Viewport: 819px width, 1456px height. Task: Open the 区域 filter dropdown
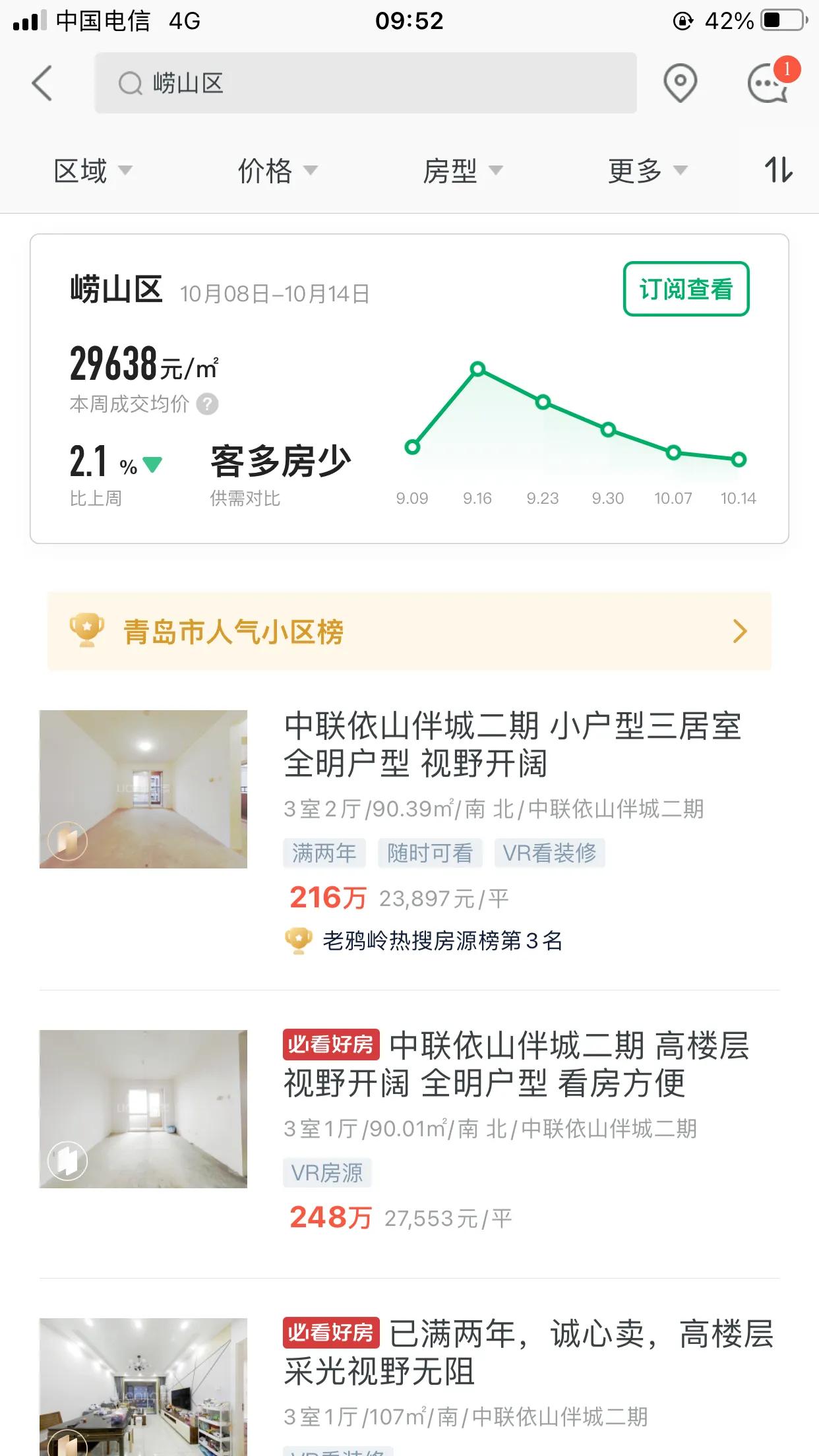click(x=94, y=170)
